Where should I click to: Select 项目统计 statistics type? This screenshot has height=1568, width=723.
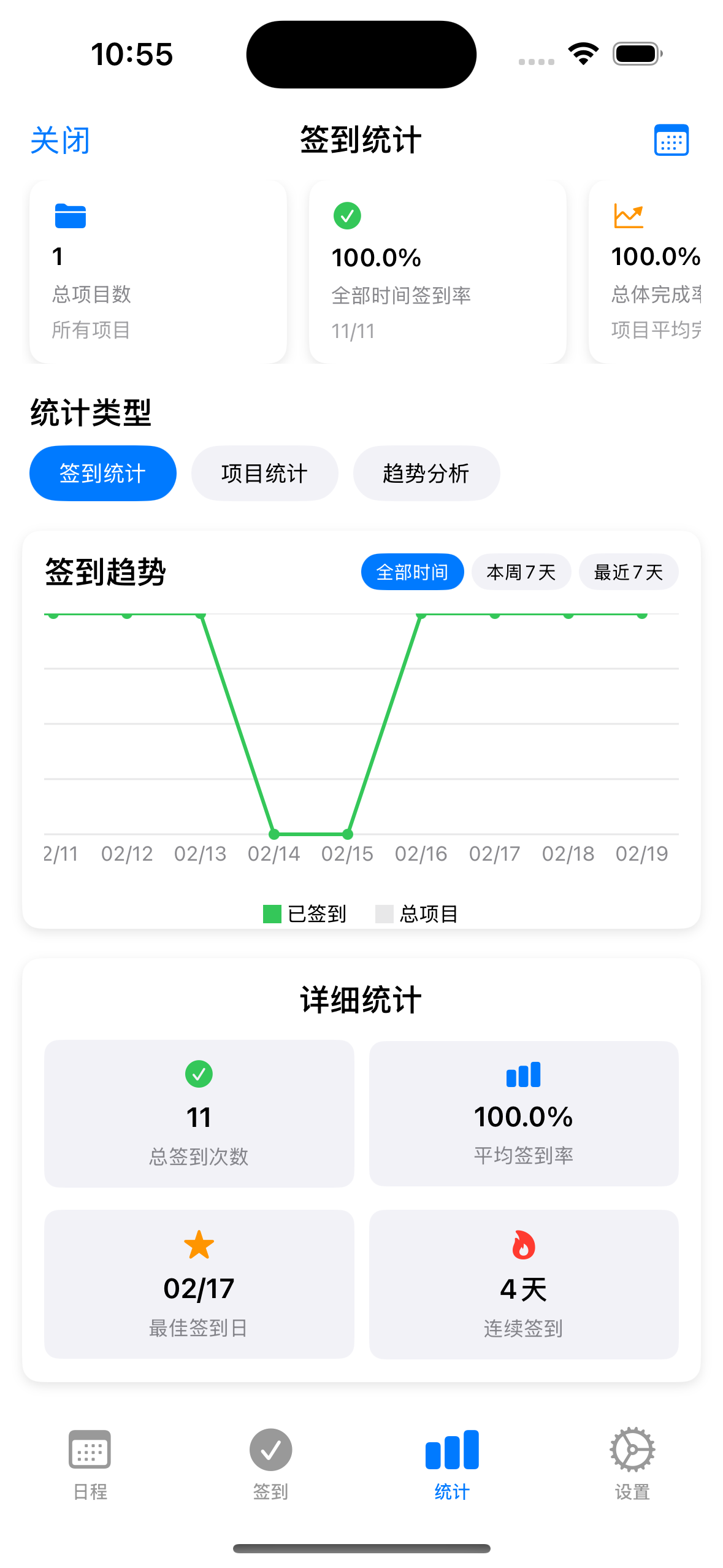(264, 473)
